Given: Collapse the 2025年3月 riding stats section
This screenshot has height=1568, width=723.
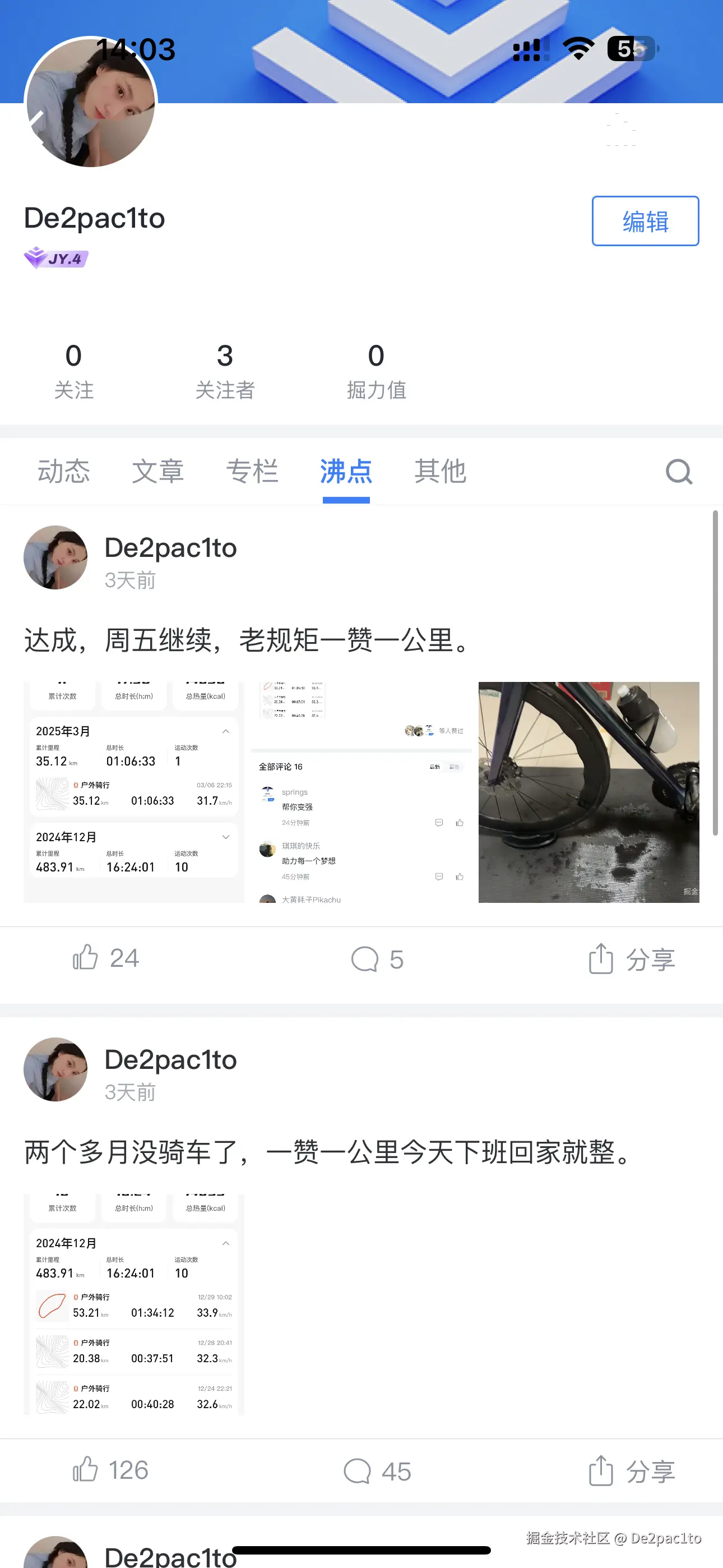Looking at the screenshot, I should coord(225,731).
